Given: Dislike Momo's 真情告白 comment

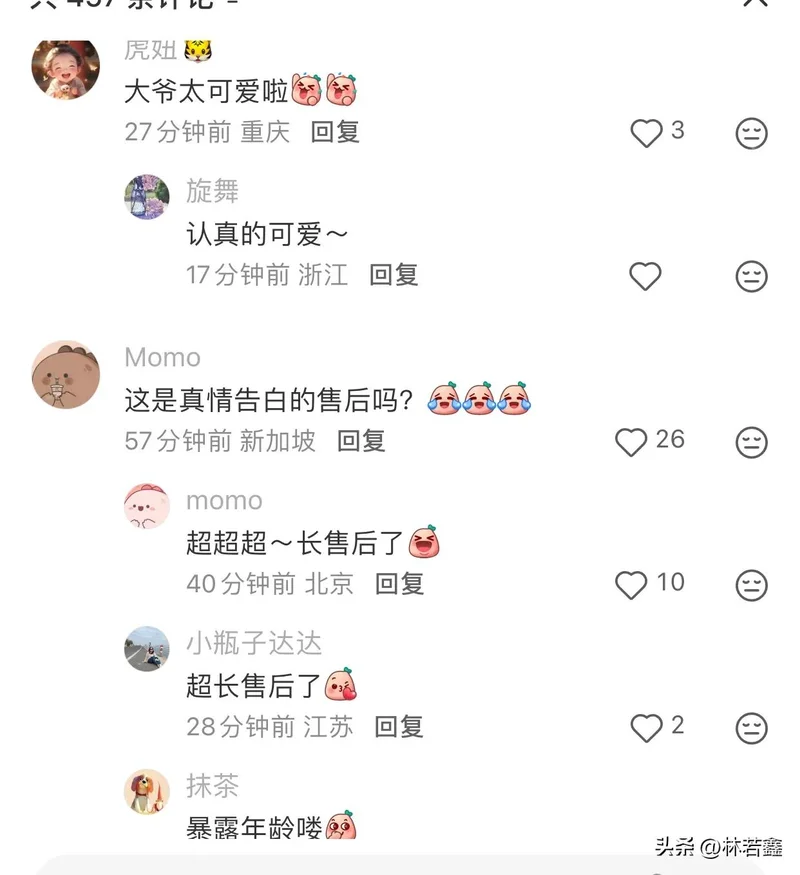Looking at the screenshot, I should pos(751,442).
